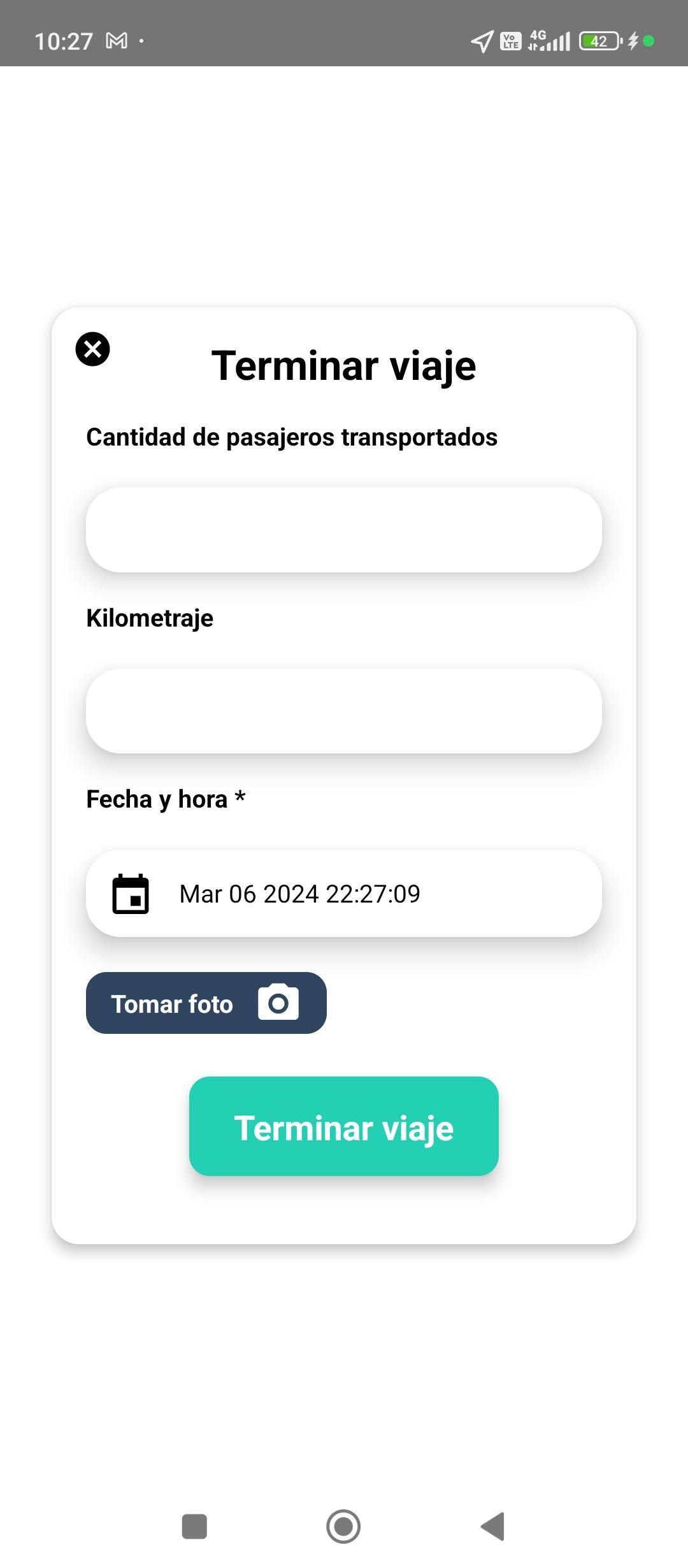
Task: Close the Terminar viaje dialog
Action: (93, 349)
